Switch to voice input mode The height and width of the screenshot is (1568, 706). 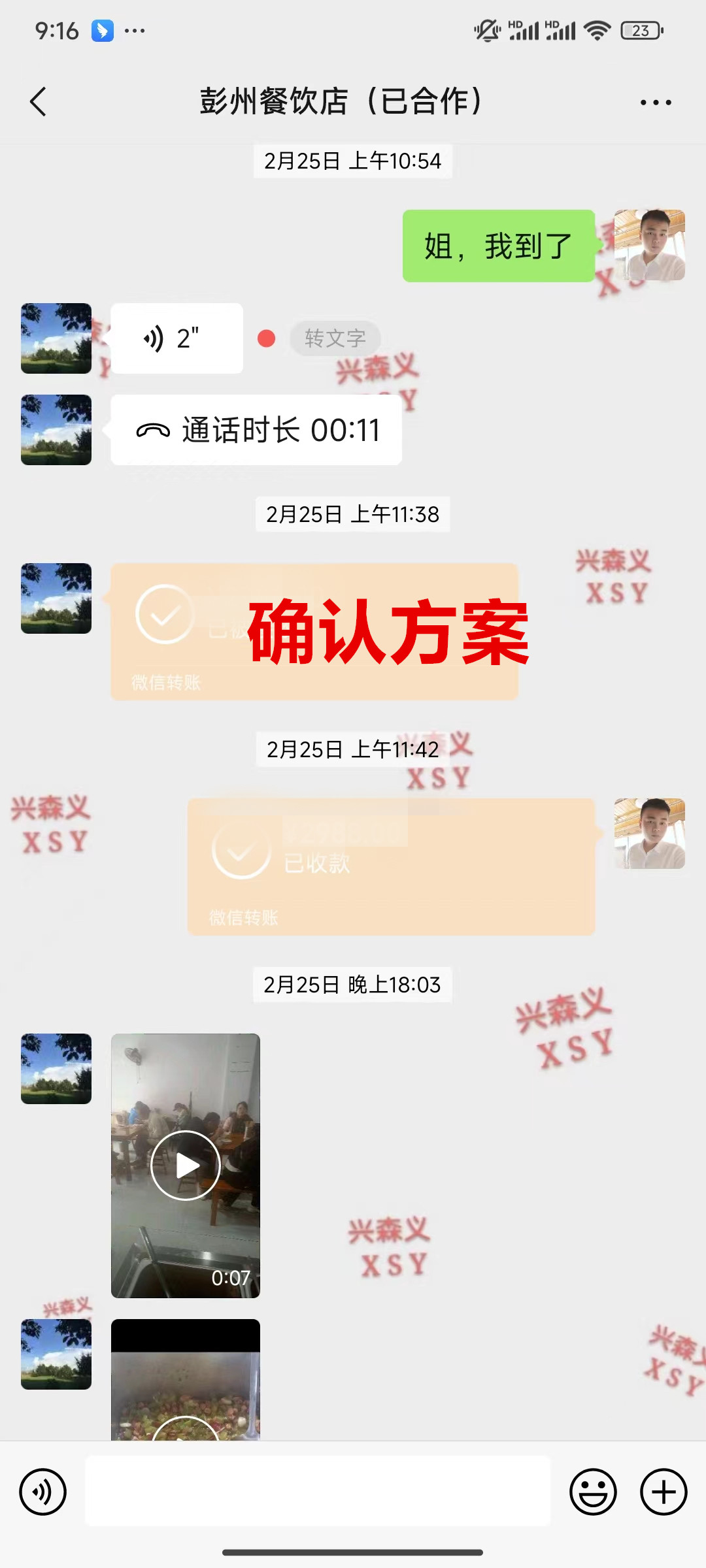tap(43, 1492)
